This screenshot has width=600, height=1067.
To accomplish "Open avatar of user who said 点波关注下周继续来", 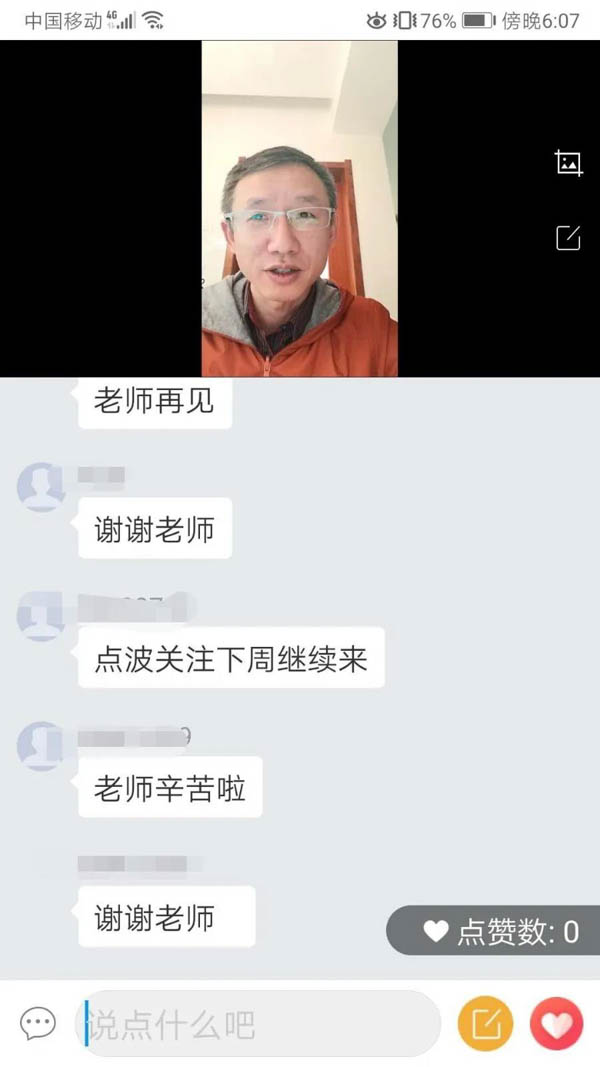I will coord(42,615).
